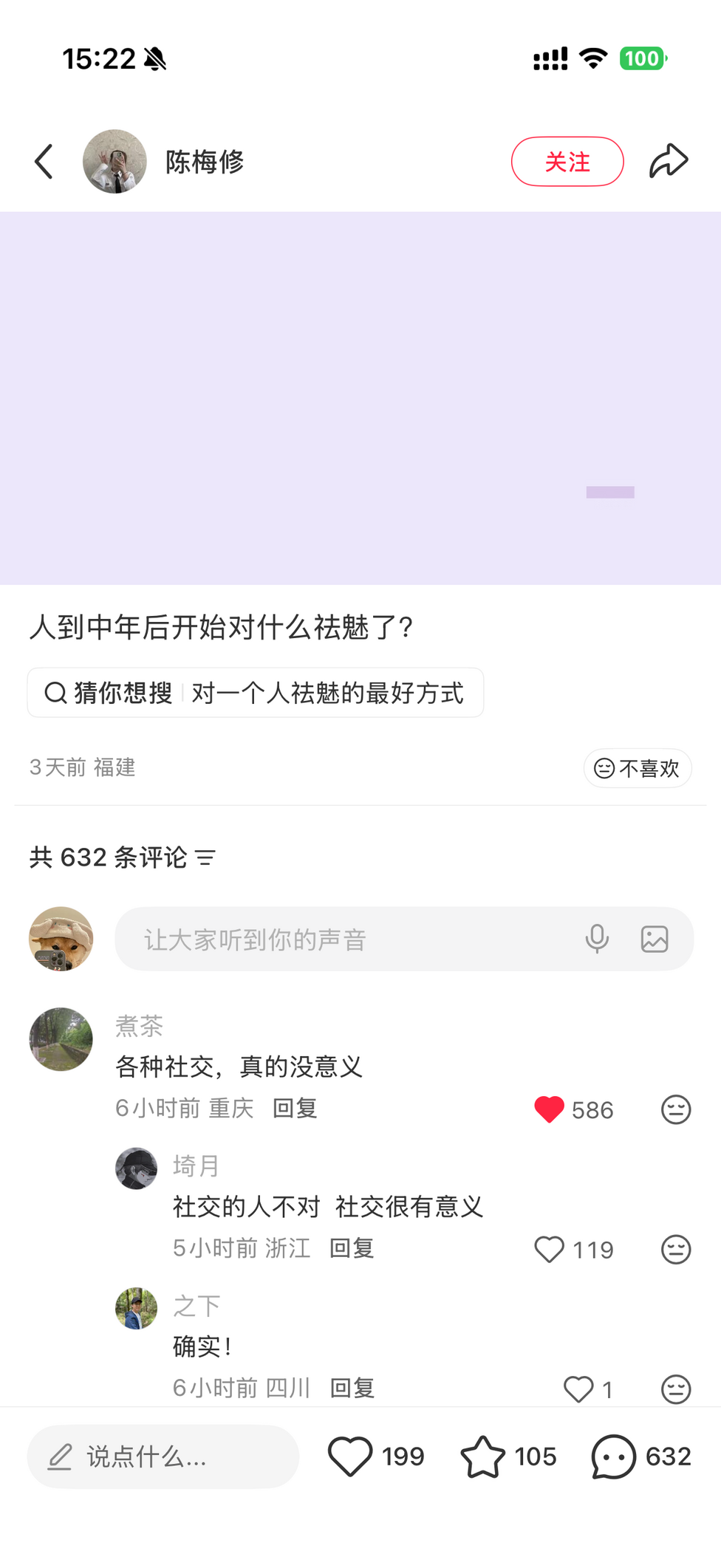
Task: Go back using the top-left arrow
Action: point(44,162)
